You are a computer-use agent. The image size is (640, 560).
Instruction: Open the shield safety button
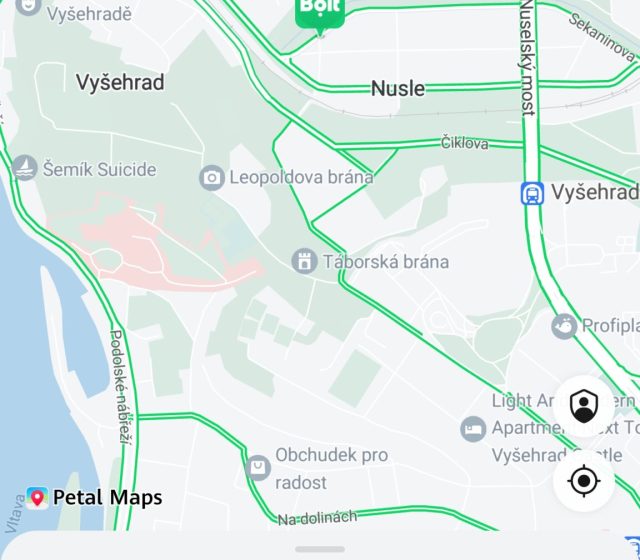click(583, 405)
